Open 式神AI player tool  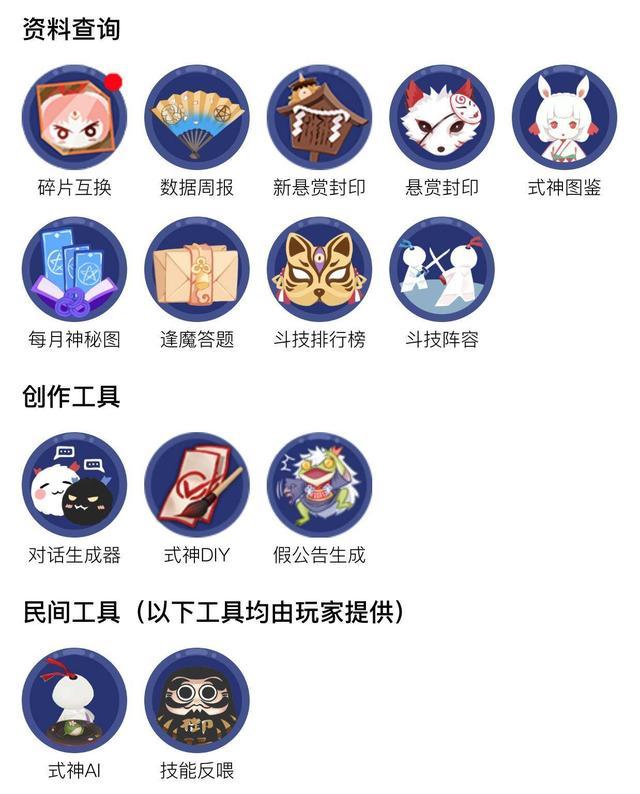tap(74, 702)
